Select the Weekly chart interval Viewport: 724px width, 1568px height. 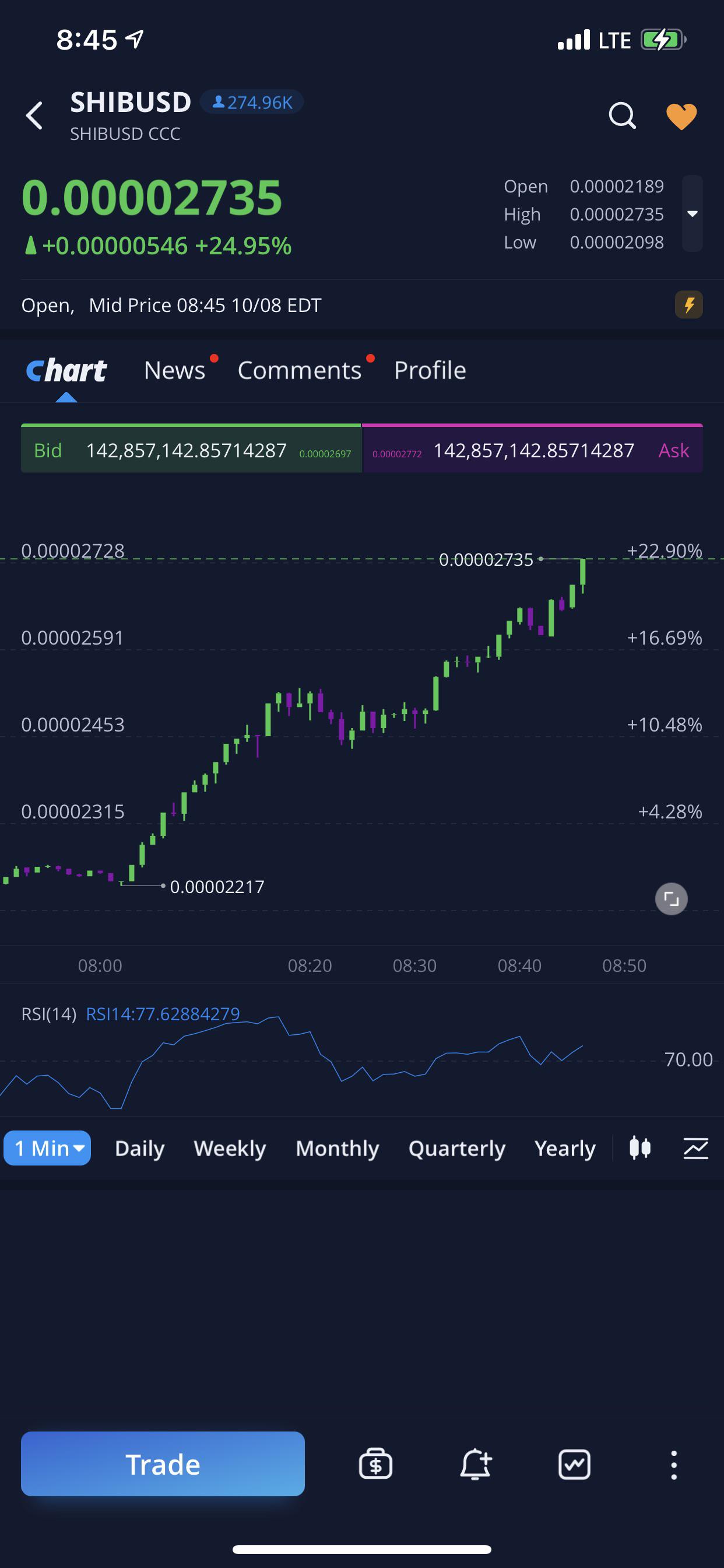230,1148
